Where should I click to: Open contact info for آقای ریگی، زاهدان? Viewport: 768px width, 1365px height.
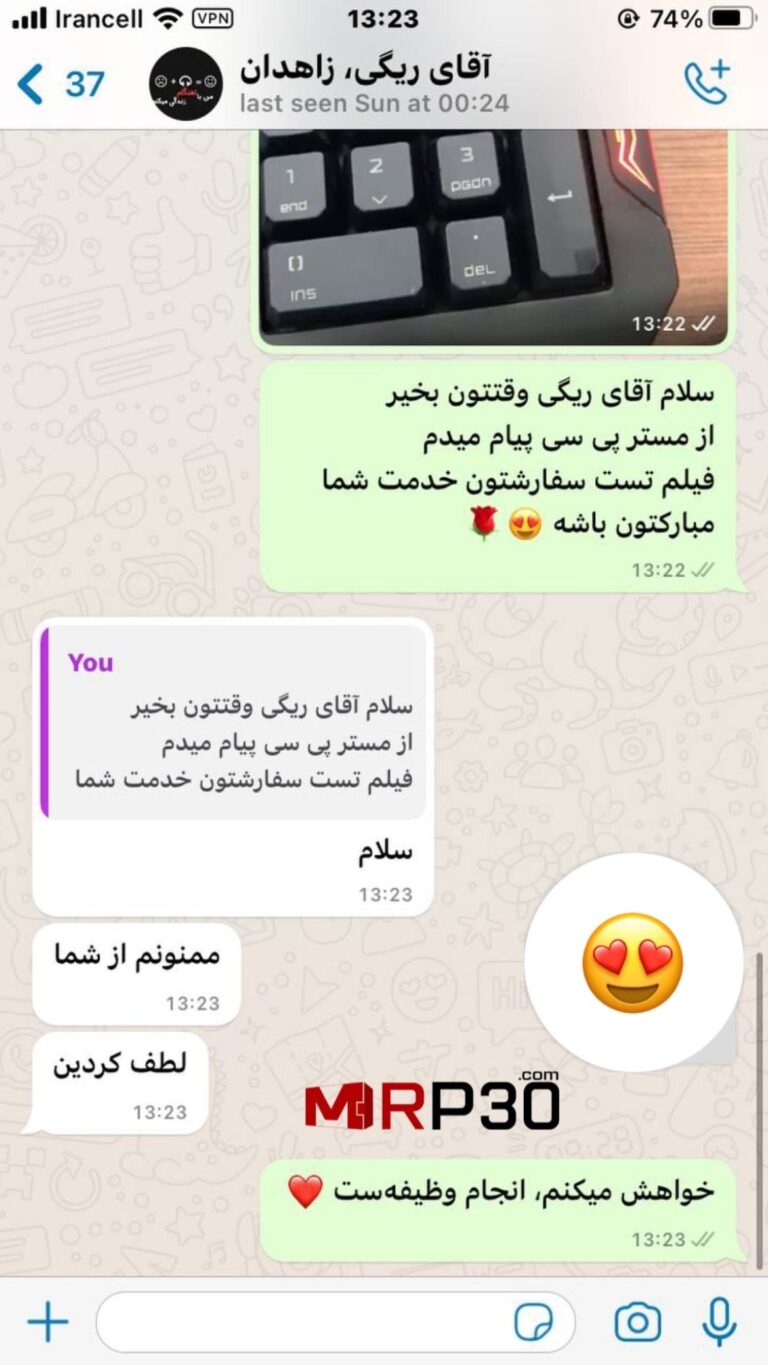tap(372, 84)
